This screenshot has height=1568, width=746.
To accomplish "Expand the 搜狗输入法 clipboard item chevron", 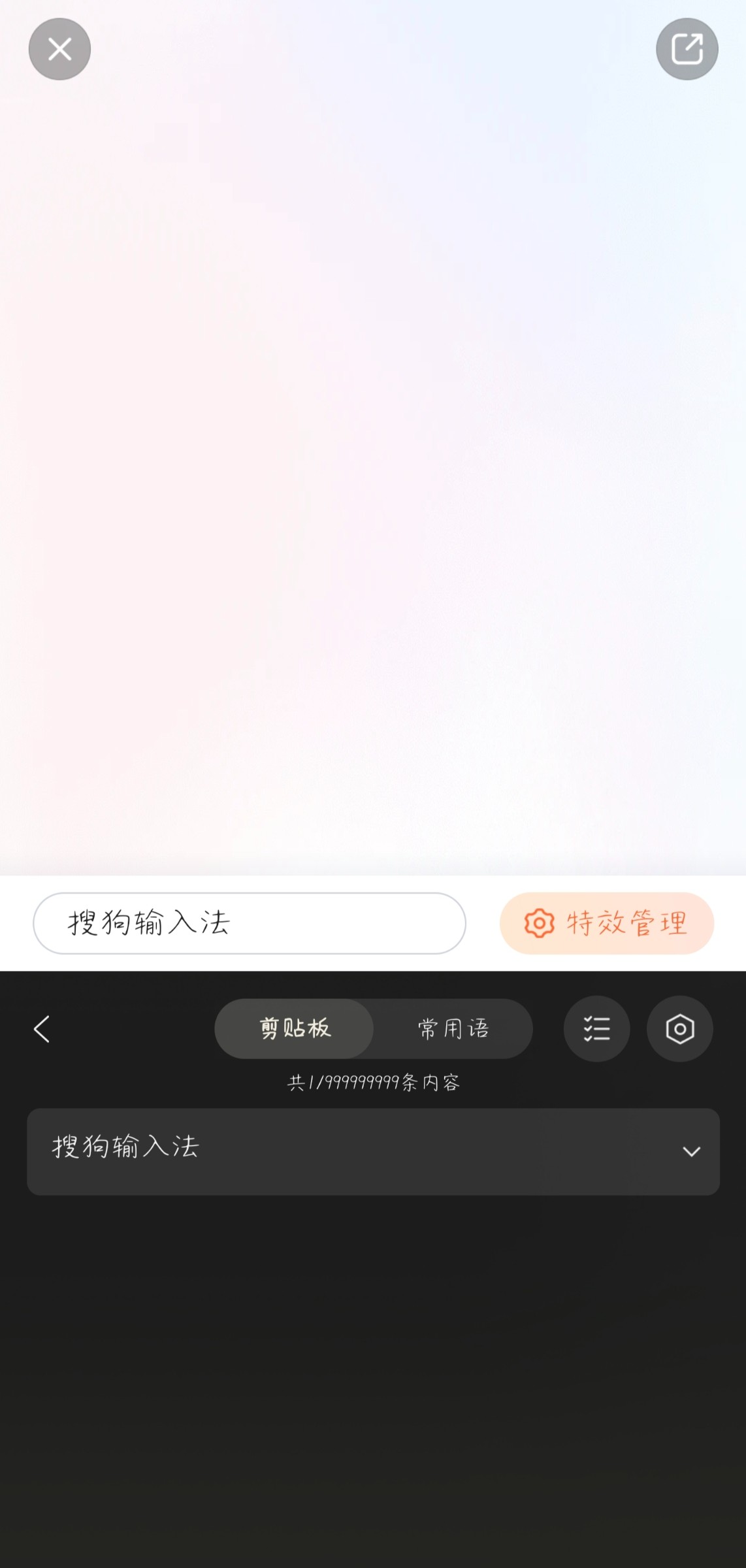I will coord(691,1151).
